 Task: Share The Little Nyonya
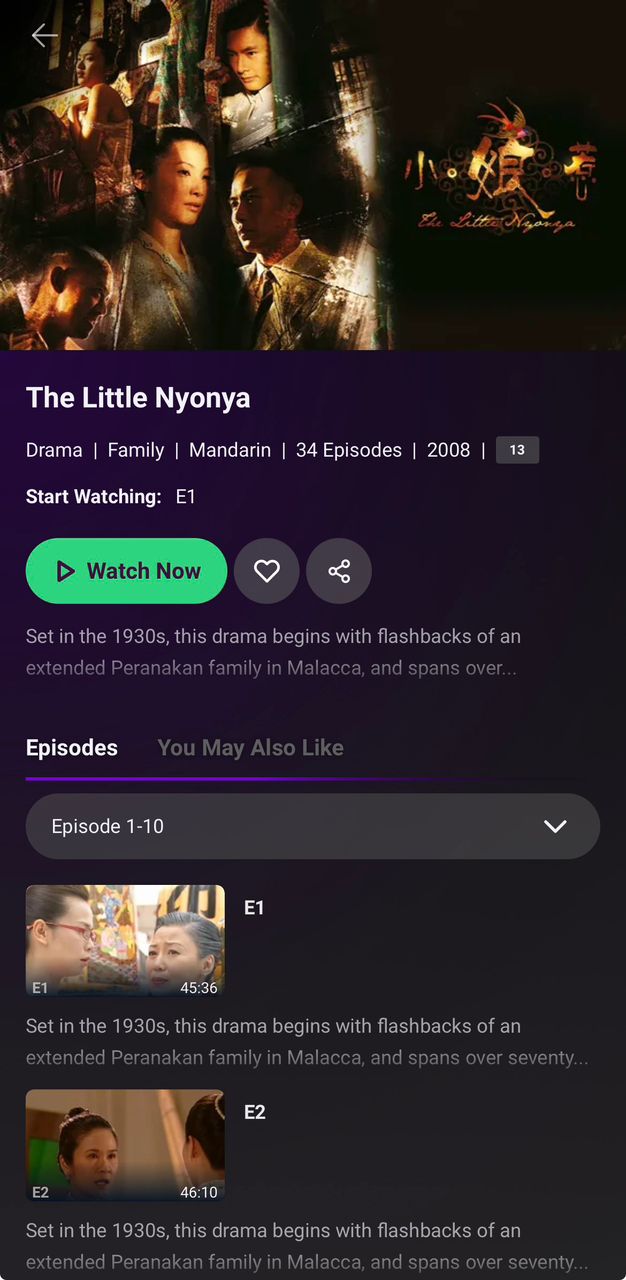339,571
